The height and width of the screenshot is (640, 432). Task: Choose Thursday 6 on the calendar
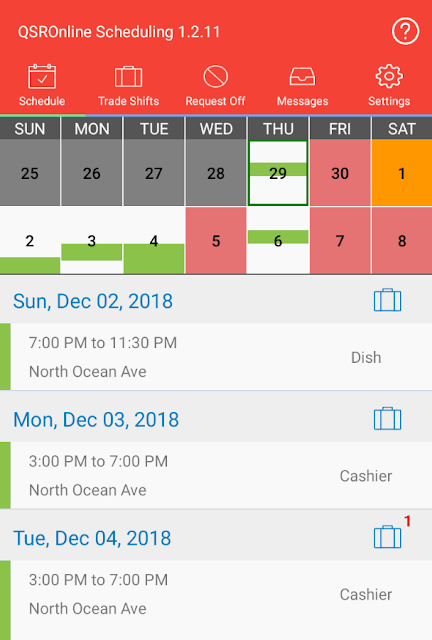point(278,240)
